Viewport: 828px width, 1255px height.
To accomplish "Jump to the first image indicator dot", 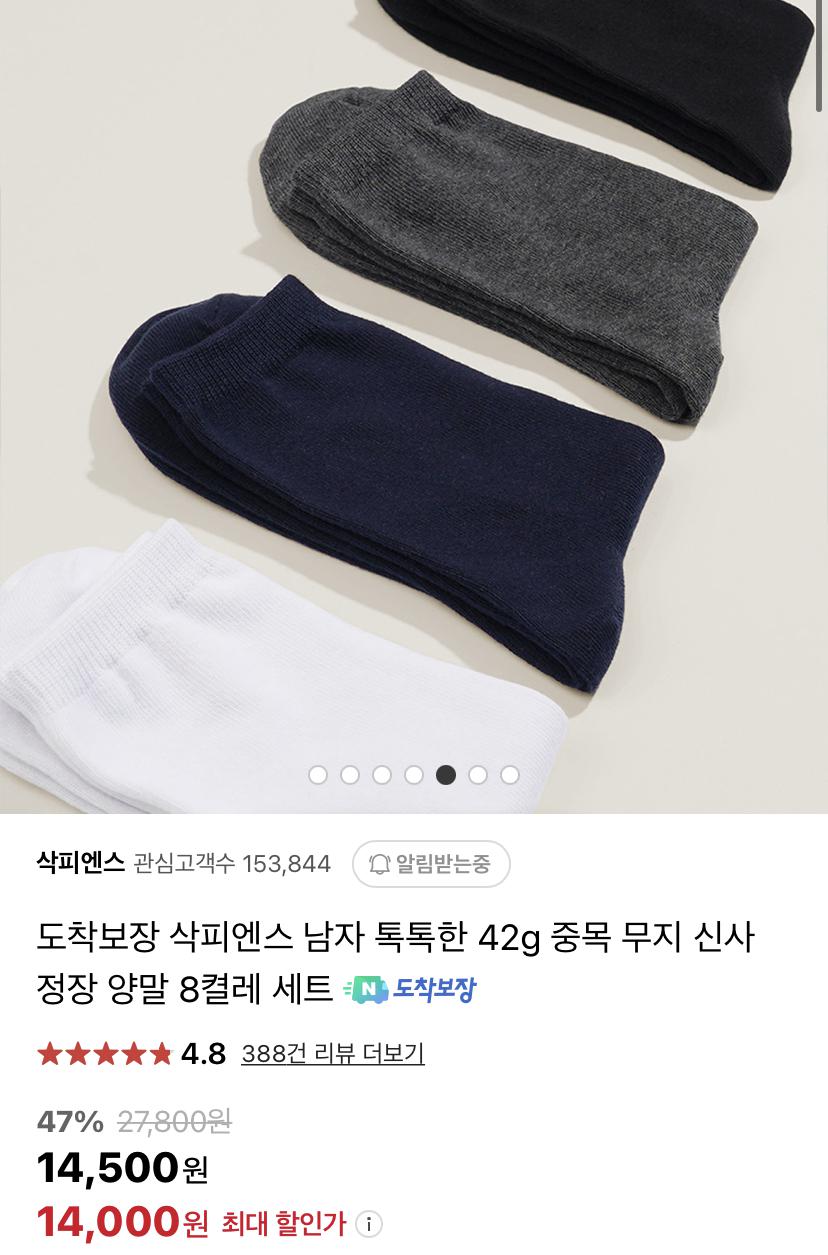I will [x=318, y=775].
